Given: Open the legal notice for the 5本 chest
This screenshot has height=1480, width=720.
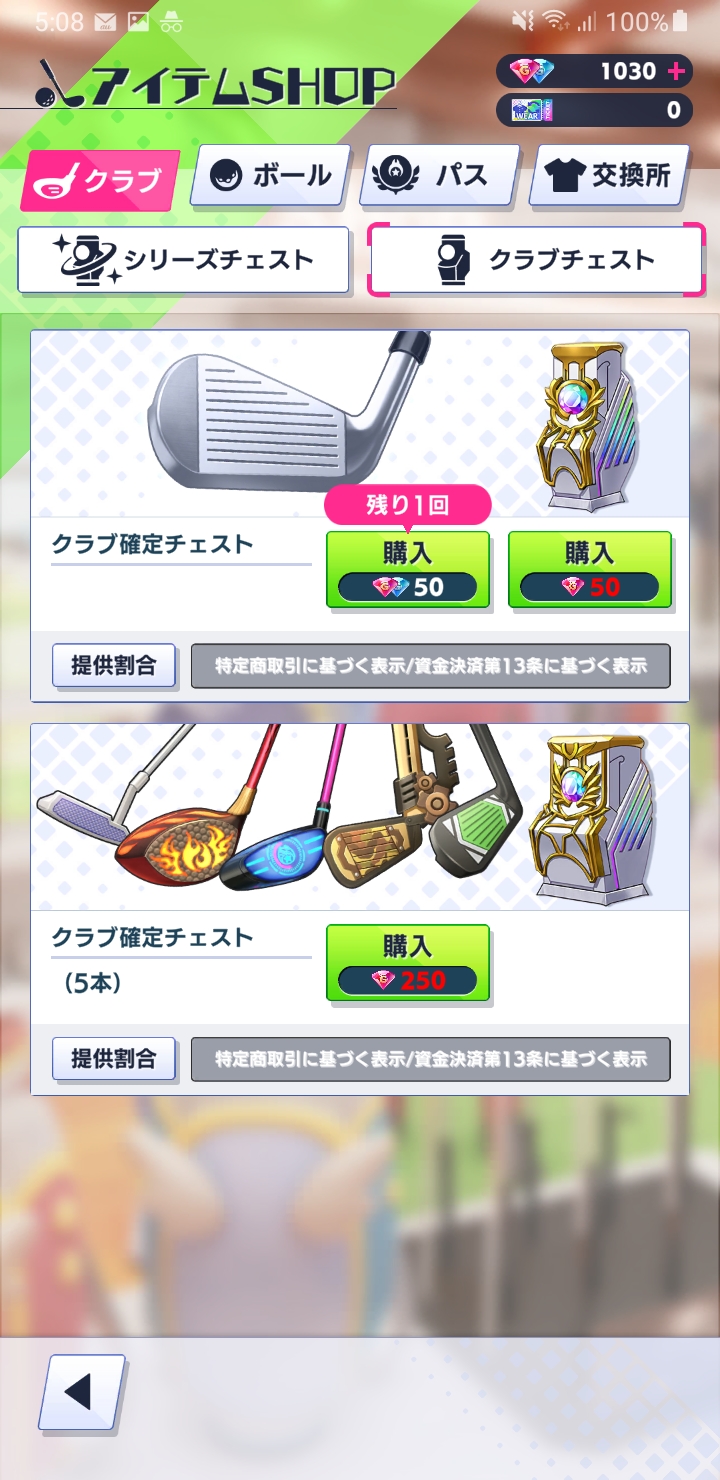Looking at the screenshot, I should (430, 1059).
